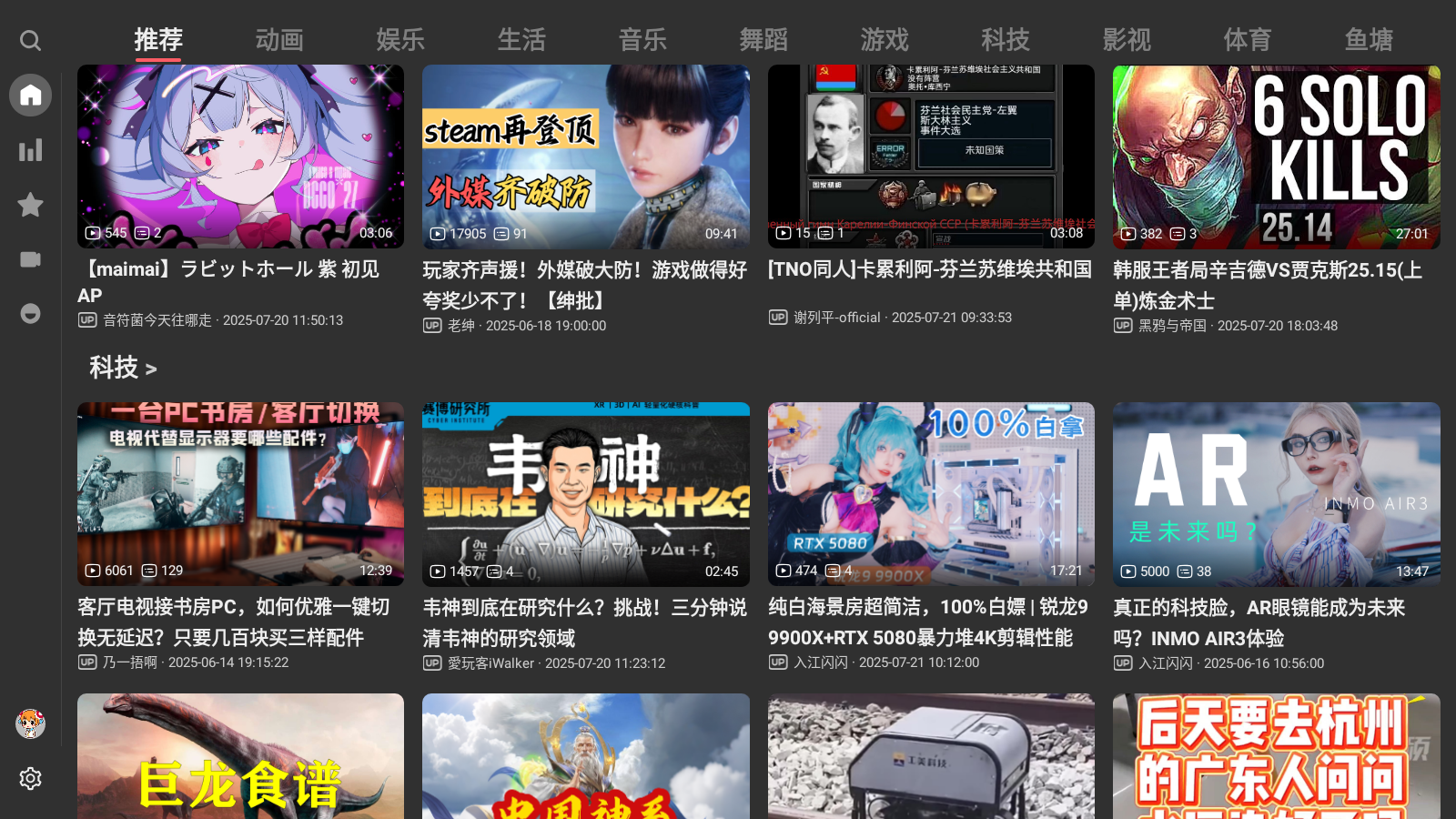Select the 生活 tab
This screenshot has width=1456, height=819.
pyautogui.click(x=521, y=40)
